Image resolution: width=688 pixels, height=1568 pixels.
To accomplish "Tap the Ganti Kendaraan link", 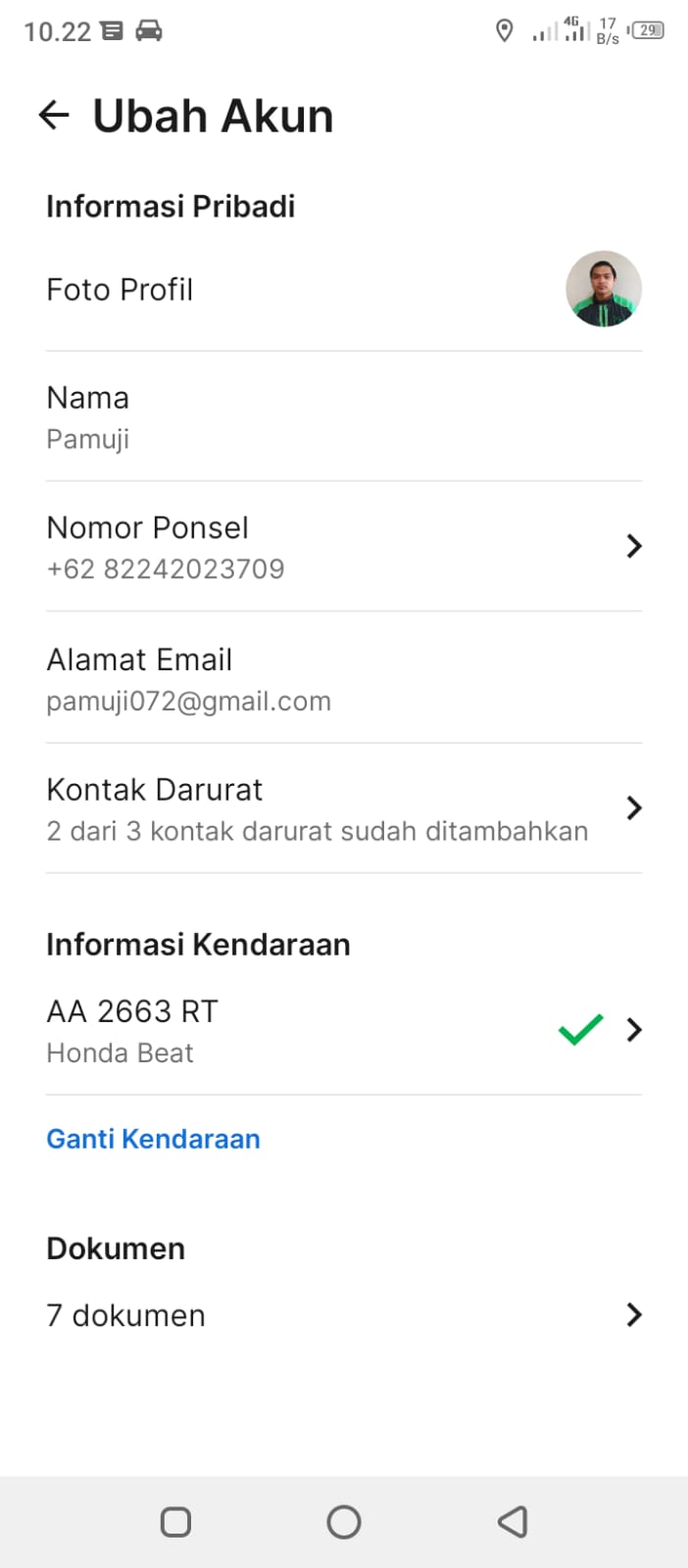I will click(154, 1139).
